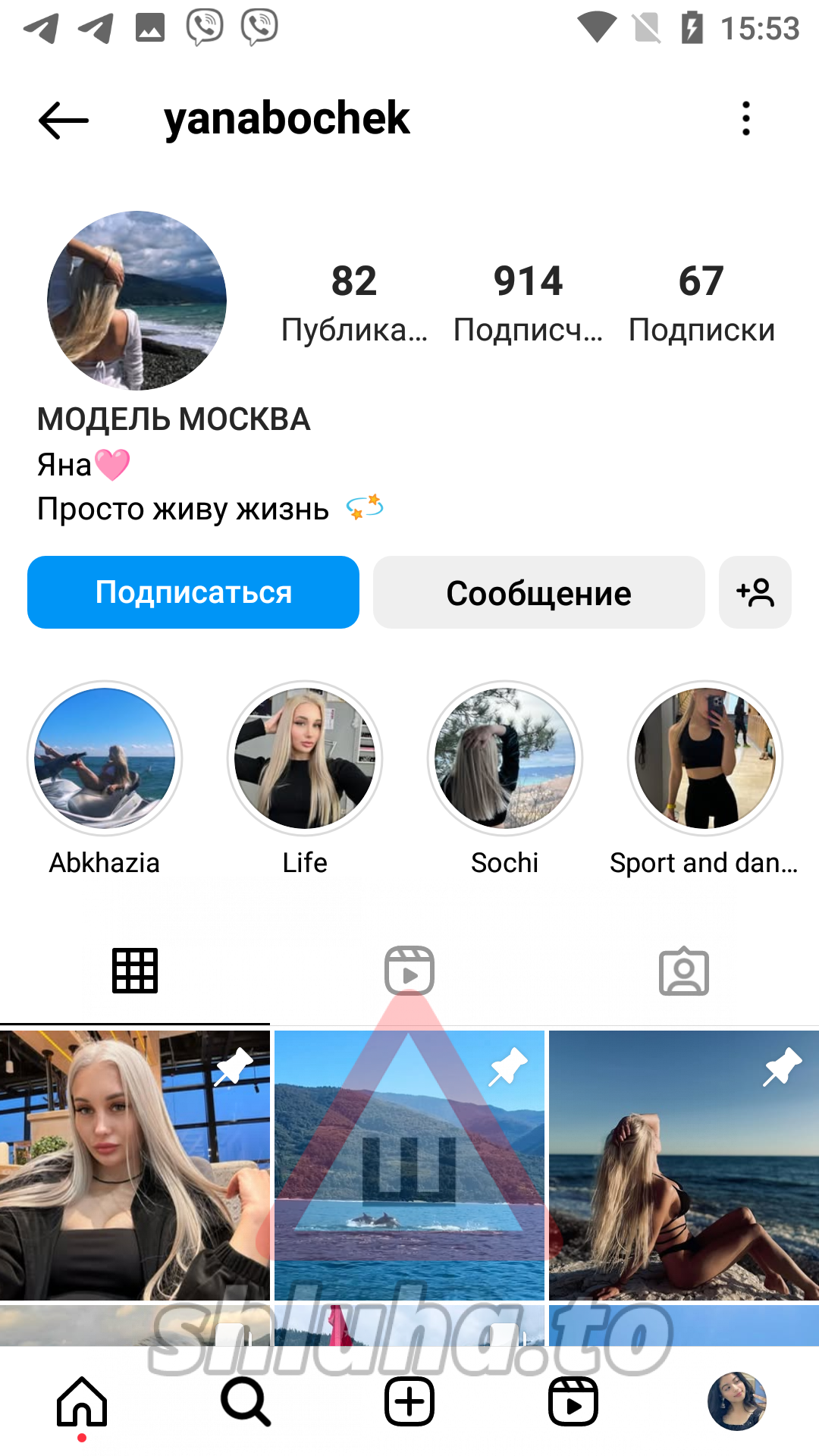Show suggested accounts via add-person button

[755, 592]
